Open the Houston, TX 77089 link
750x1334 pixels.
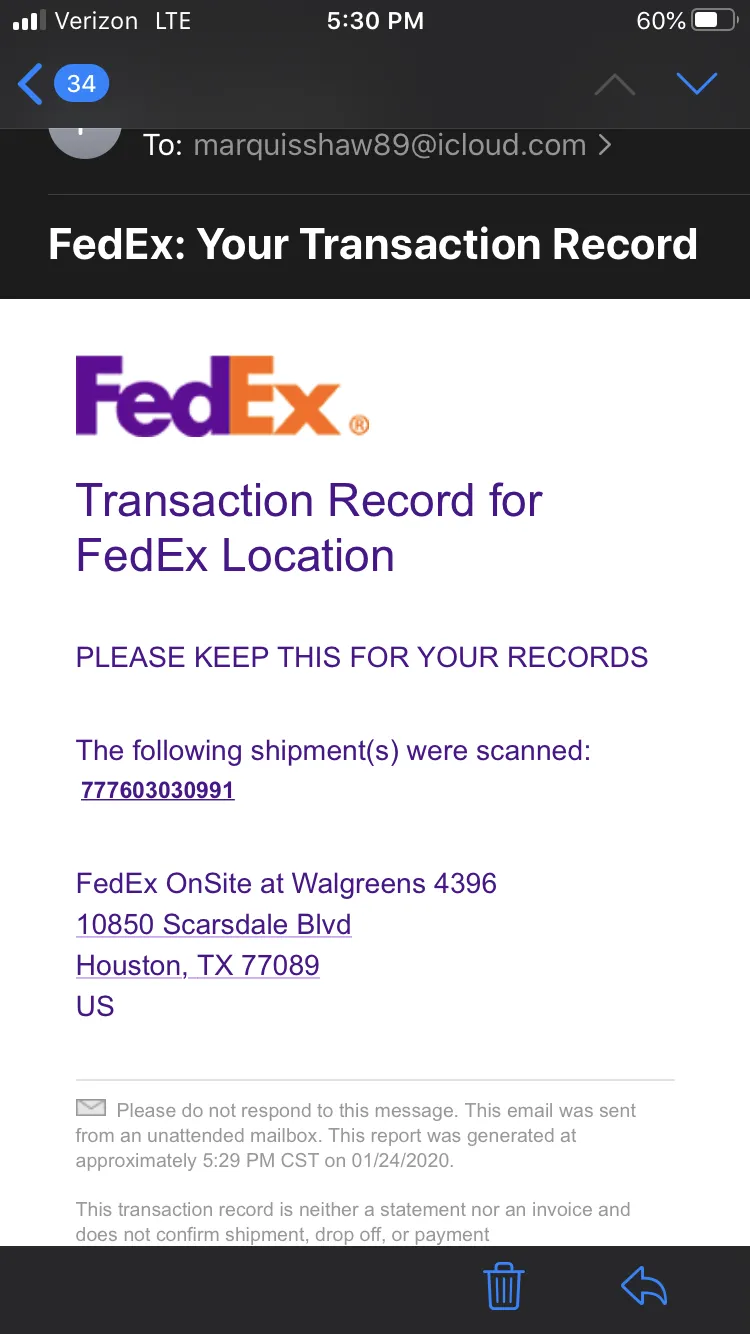point(198,965)
